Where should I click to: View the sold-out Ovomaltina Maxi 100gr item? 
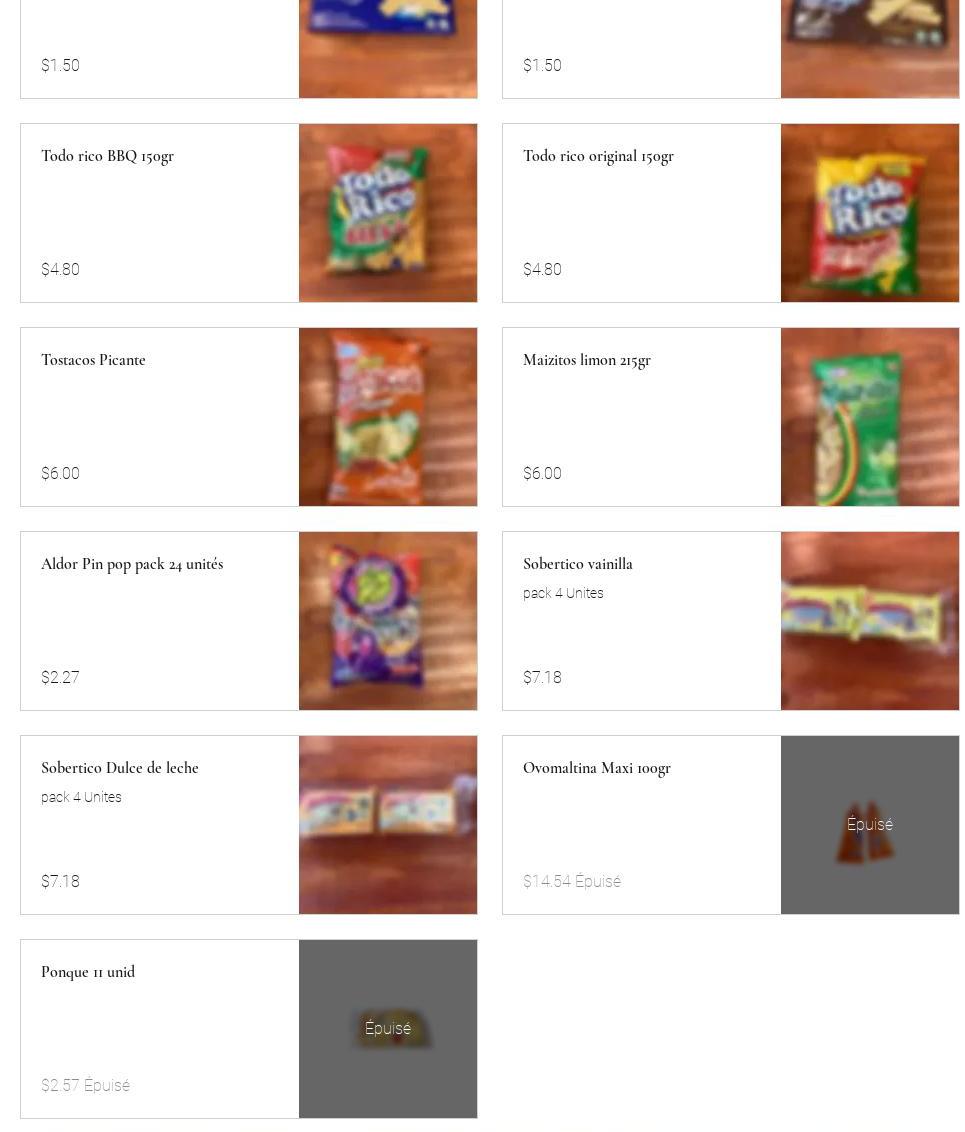(x=597, y=768)
